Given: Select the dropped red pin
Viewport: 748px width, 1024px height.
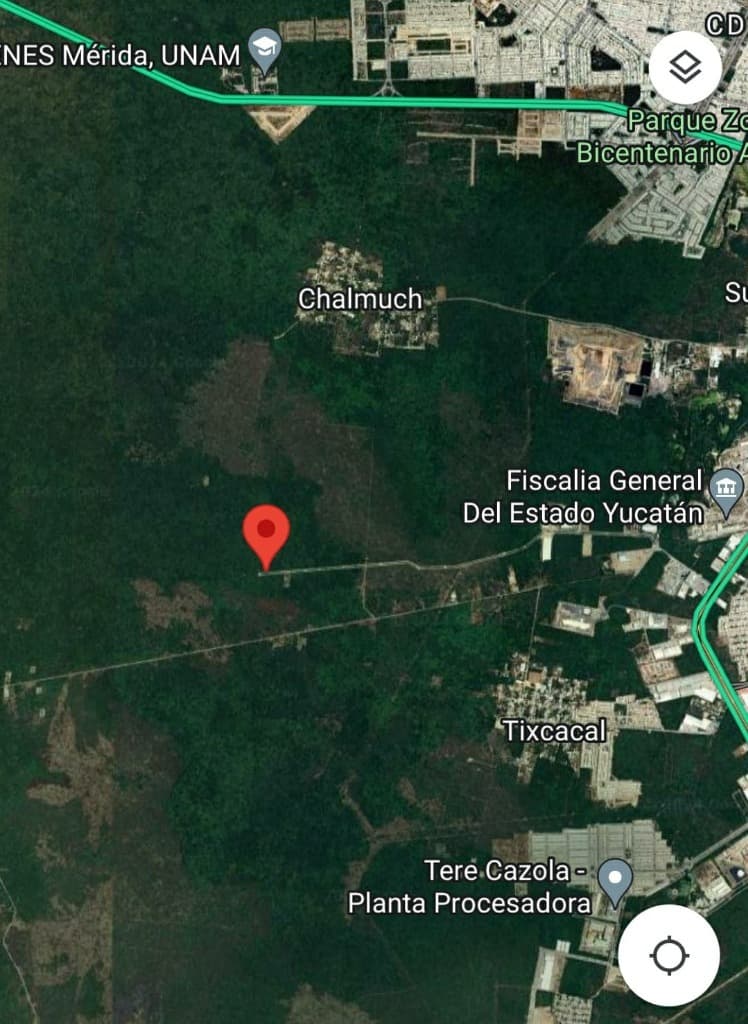Looking at the screenshot, I should tap(266, 533).
